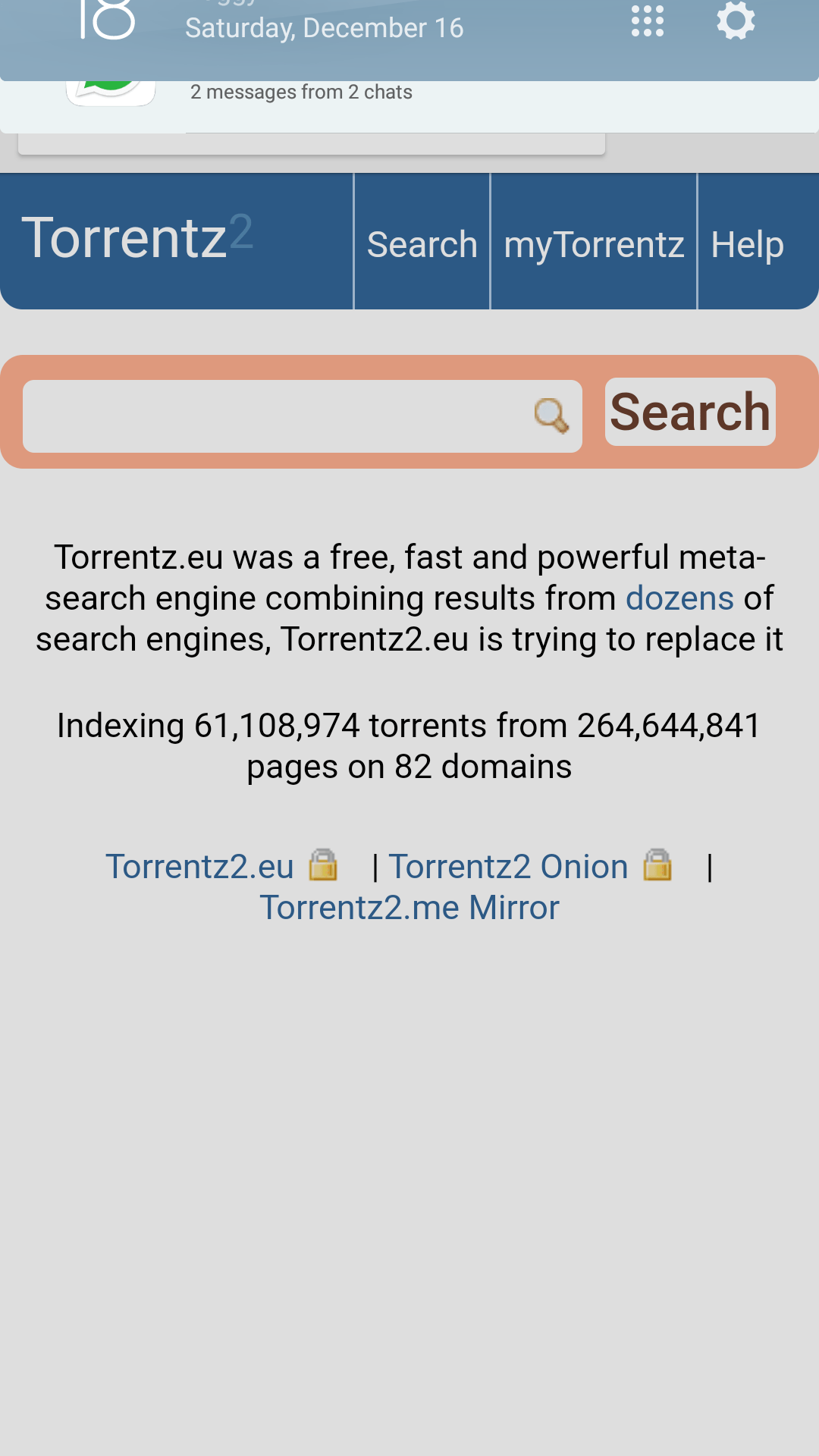Visit the Torrentz2.me Mirror link
Viewport: 819px width, 1456px height.
coord(409,908)
